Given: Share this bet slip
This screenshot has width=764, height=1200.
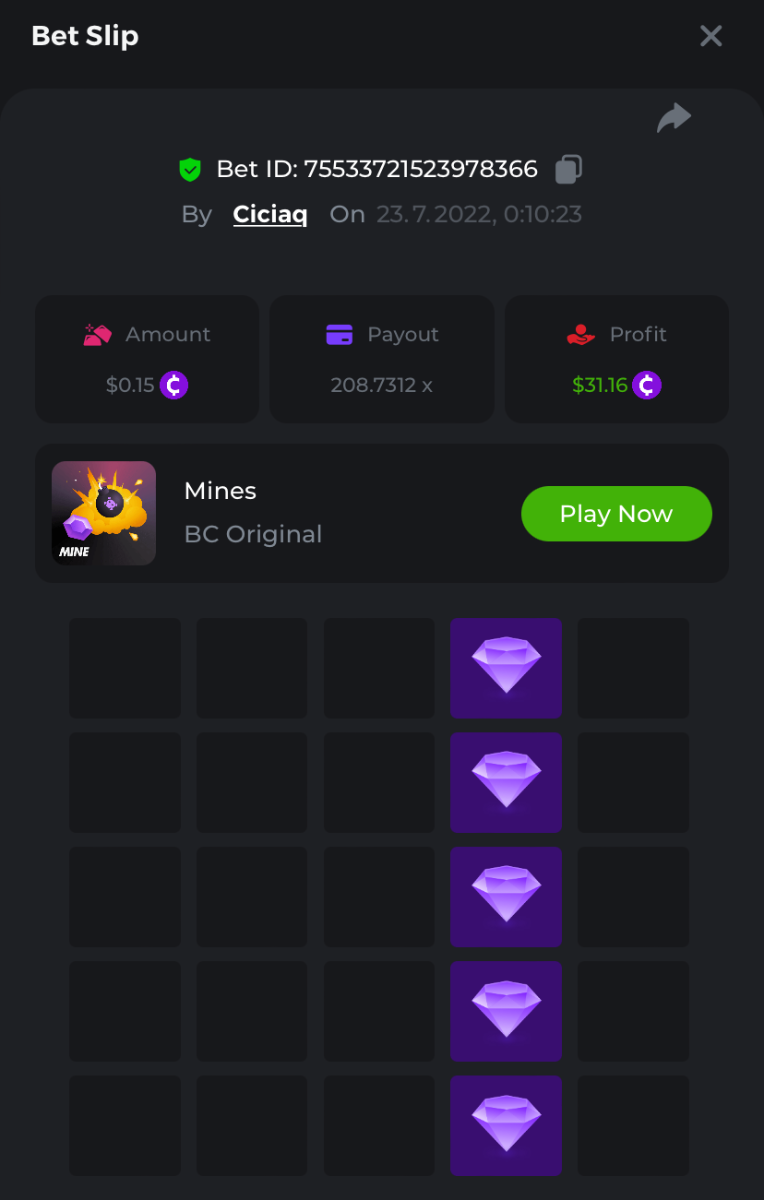Looking at the screenshot, I should tap(674, 119).
